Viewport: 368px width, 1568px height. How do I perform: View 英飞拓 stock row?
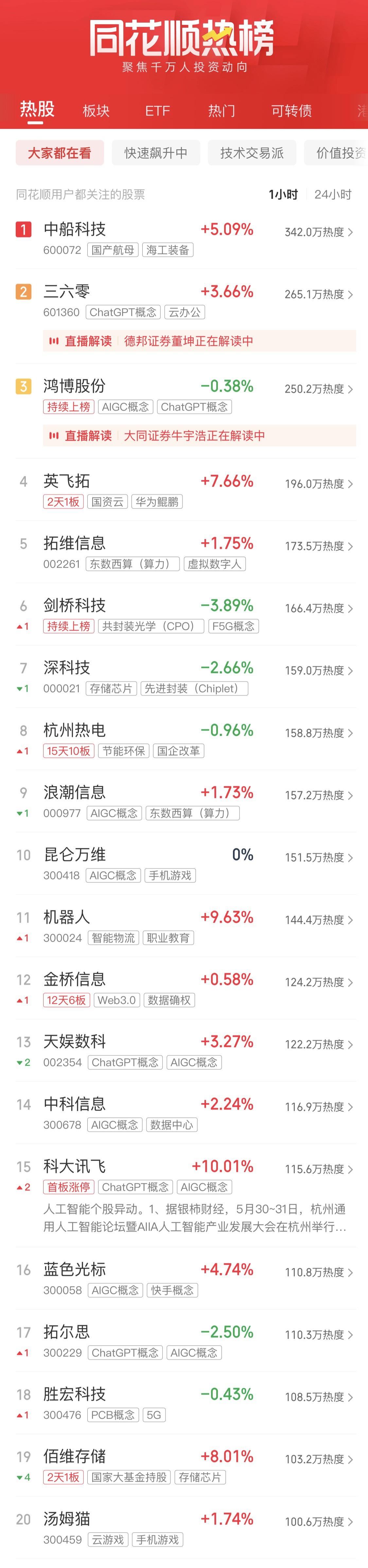(67, 481)
